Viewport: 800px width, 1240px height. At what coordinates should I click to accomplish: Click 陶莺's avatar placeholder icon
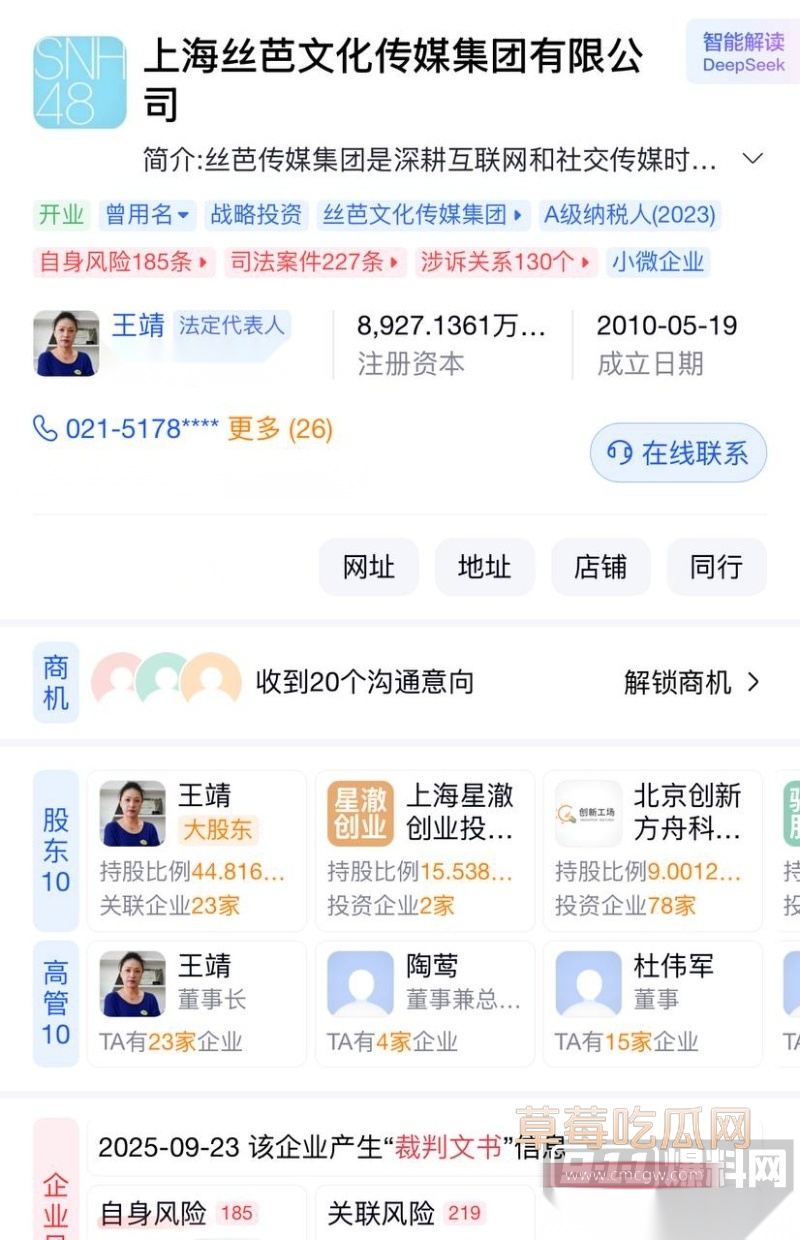(359, 983)
